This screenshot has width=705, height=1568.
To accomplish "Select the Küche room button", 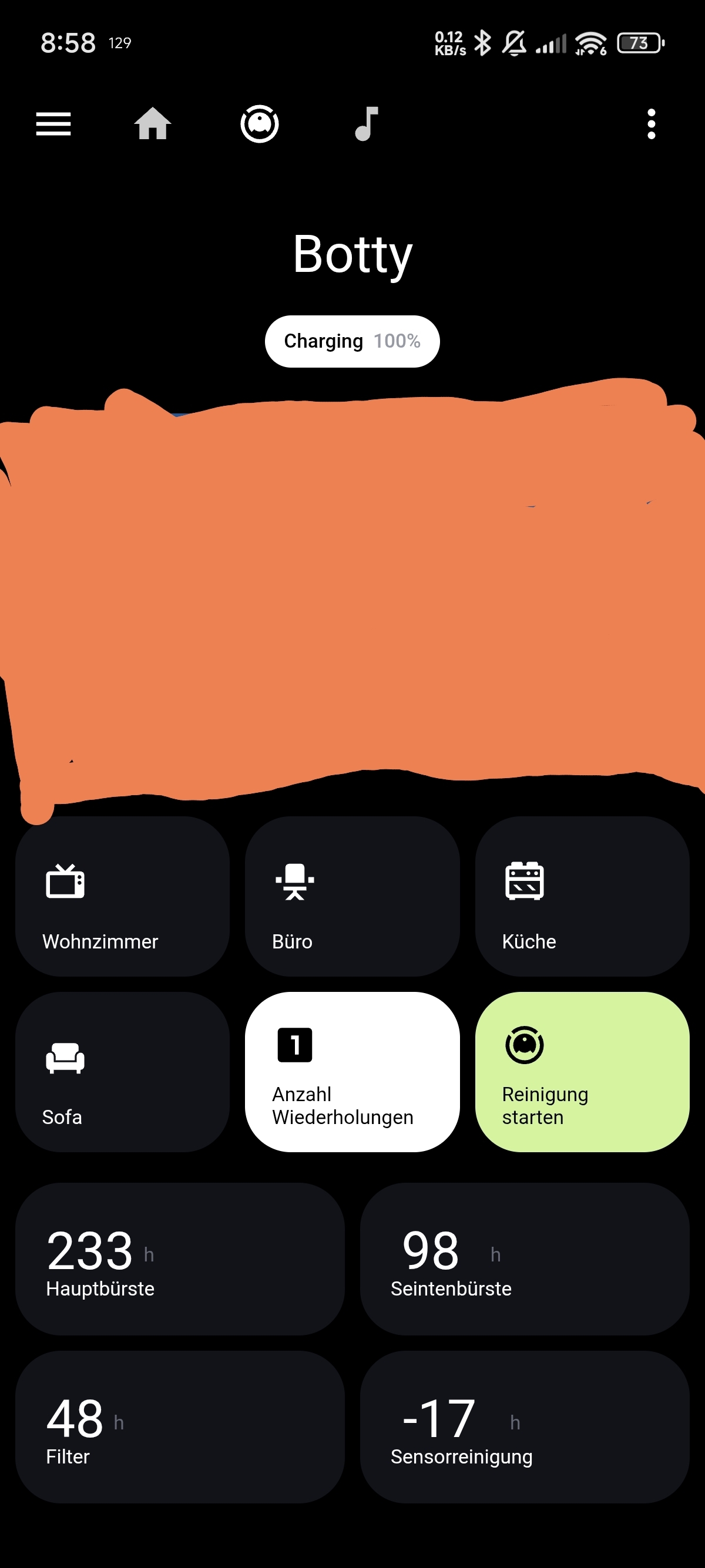I will [582, 896].
